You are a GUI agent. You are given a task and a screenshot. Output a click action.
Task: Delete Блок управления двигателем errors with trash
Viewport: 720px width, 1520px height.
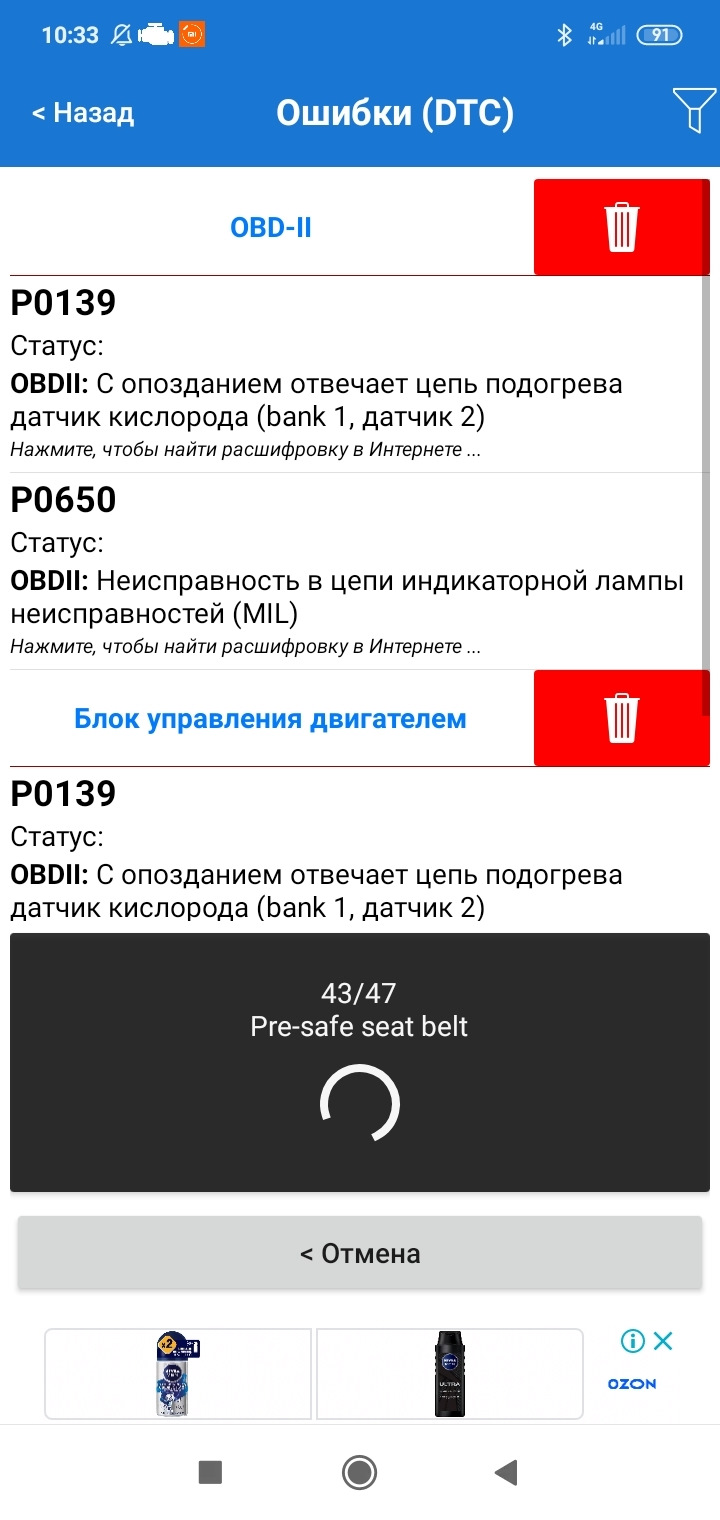click(621, 718)
